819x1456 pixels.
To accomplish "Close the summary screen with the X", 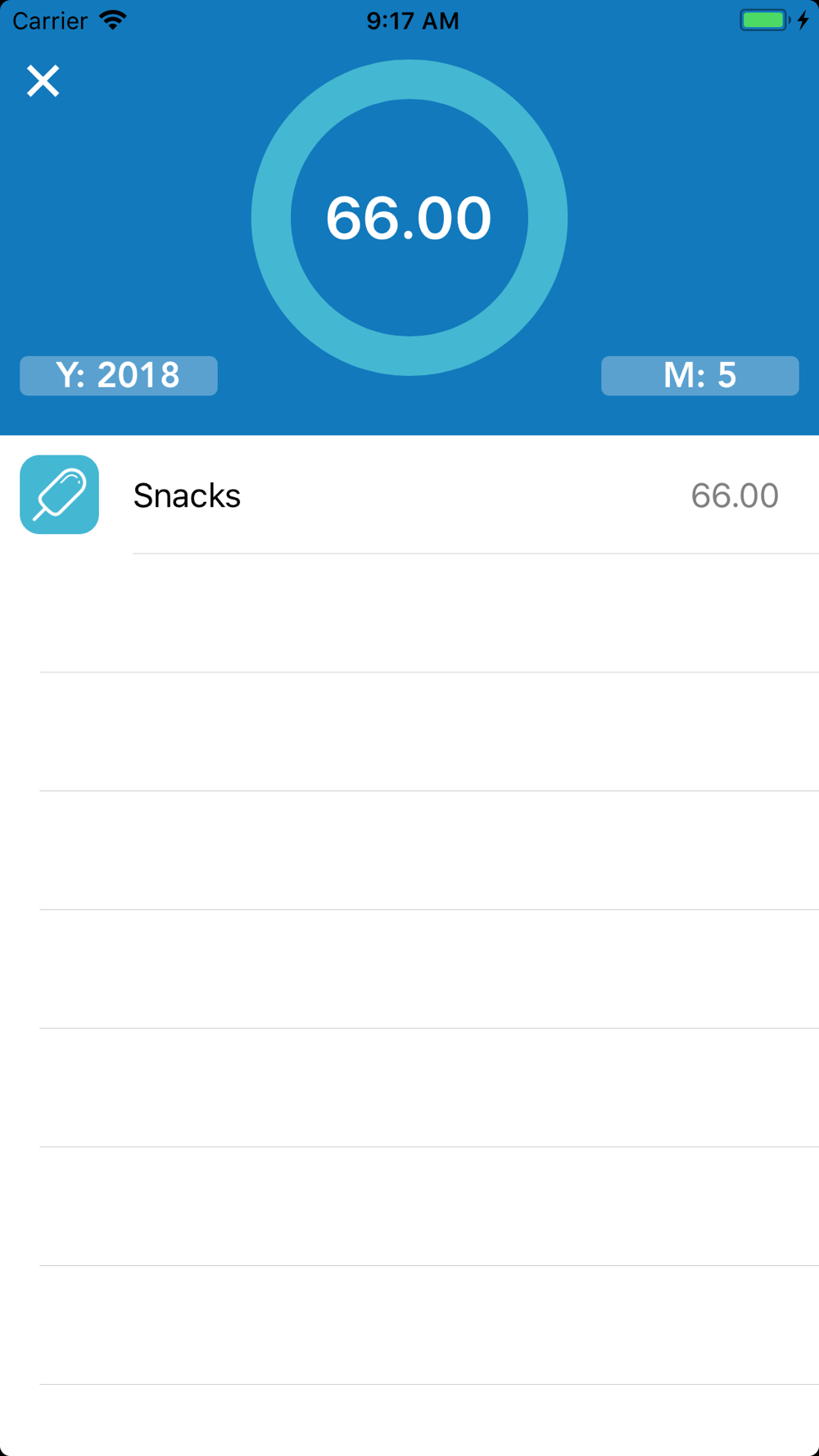I will [x=43, y=81].
